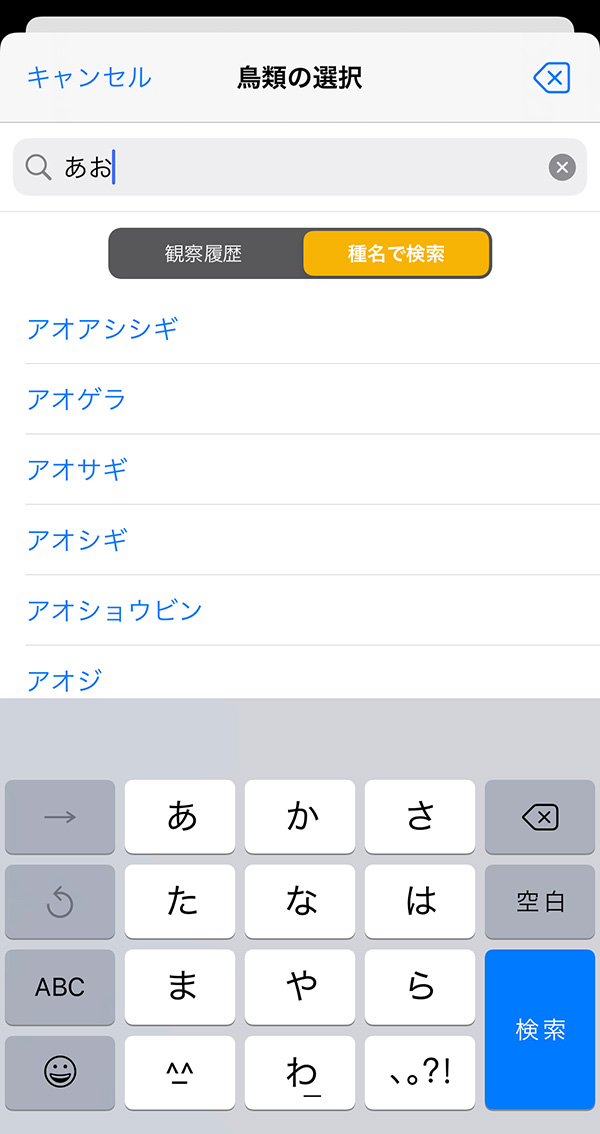Tap キャンセル to cancel bird selection

pyautogui.click(x=89, y=77)
